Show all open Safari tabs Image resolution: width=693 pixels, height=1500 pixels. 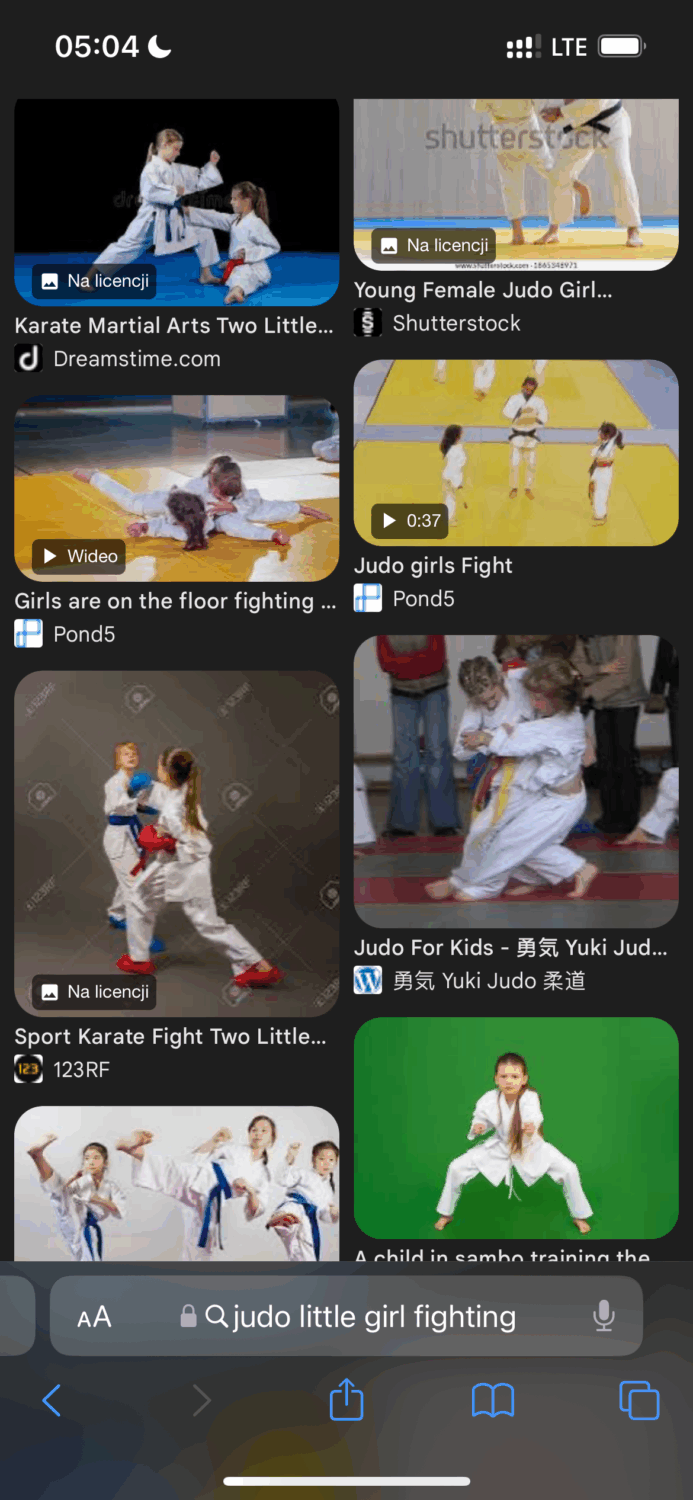[638, 1400]
